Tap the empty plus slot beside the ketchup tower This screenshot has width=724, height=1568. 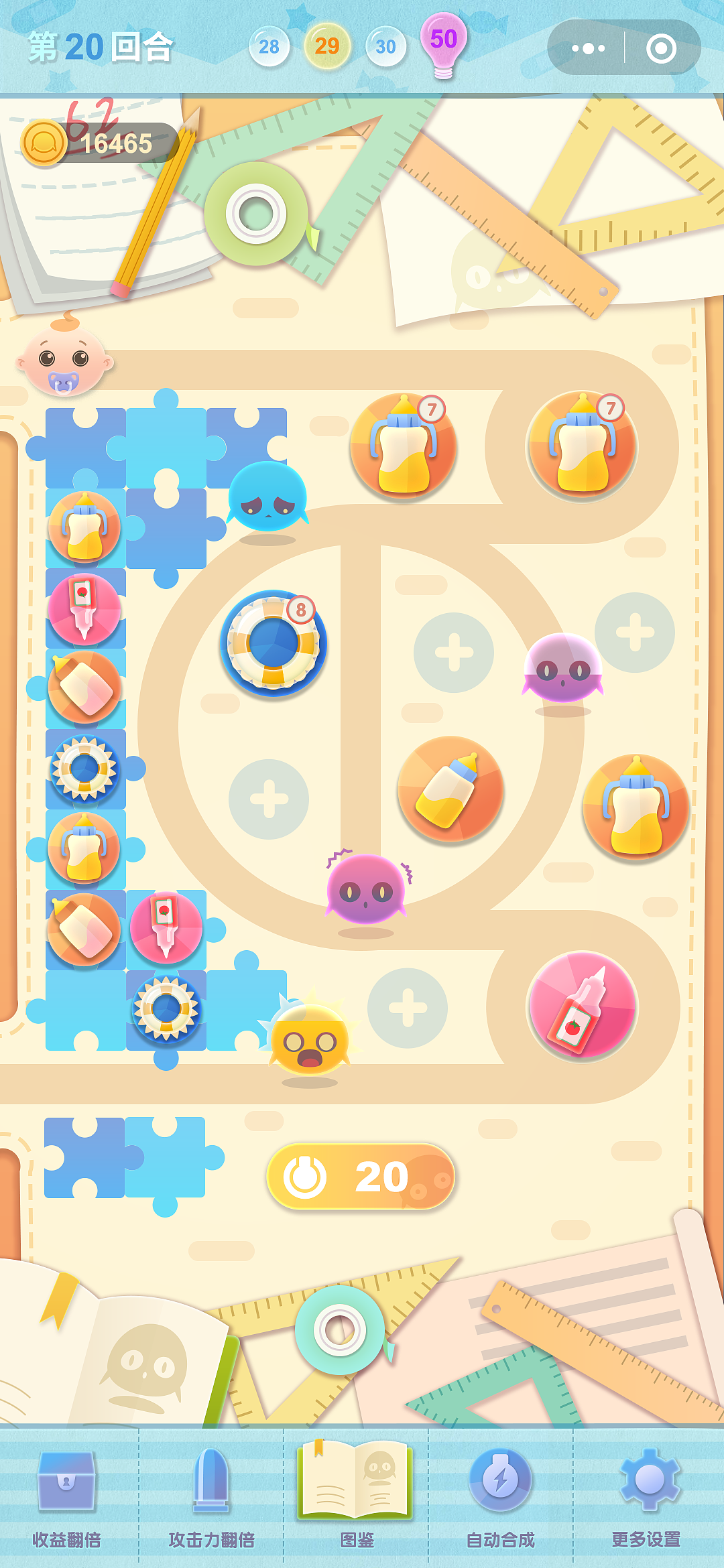coord(408,1007)
